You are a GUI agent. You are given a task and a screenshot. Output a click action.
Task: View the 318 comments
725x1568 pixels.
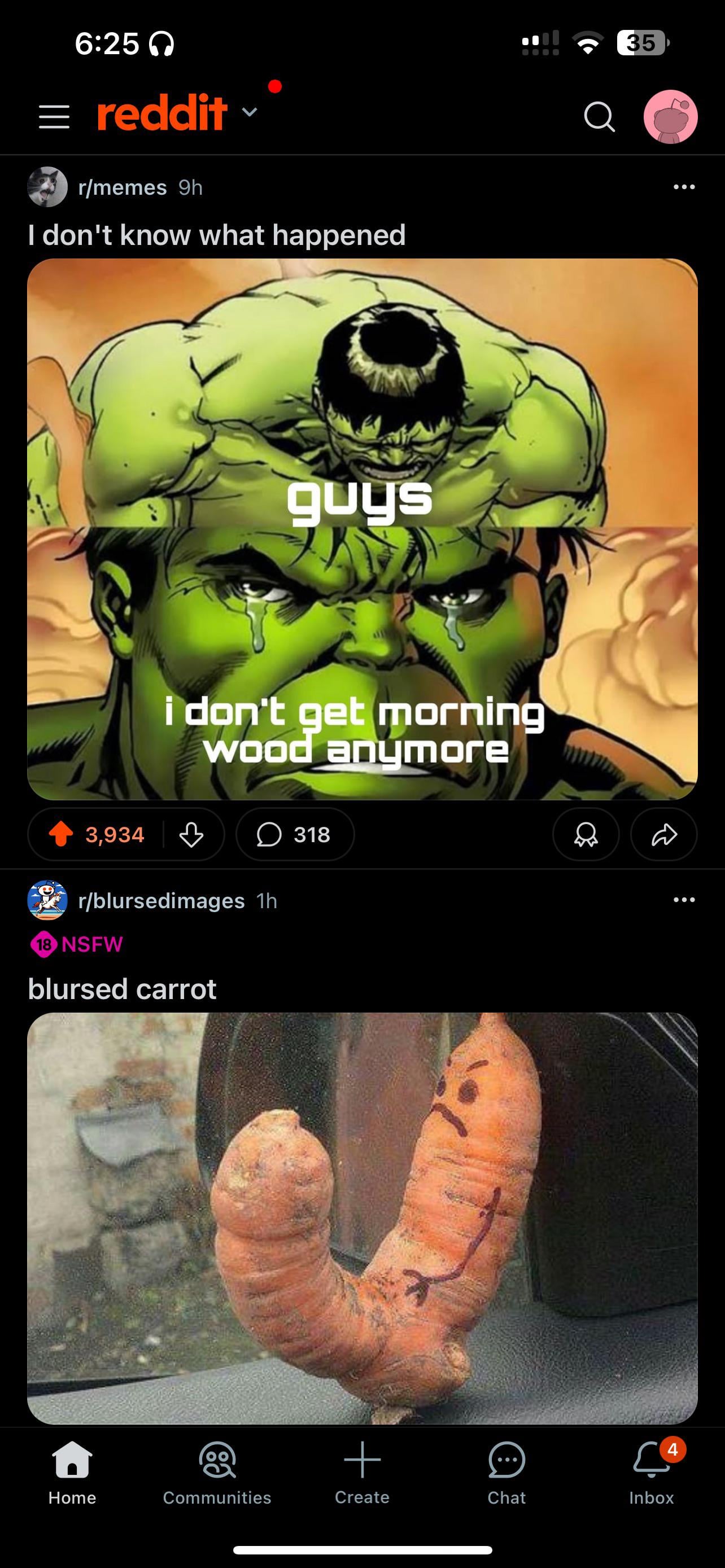(x=295, y=835)
